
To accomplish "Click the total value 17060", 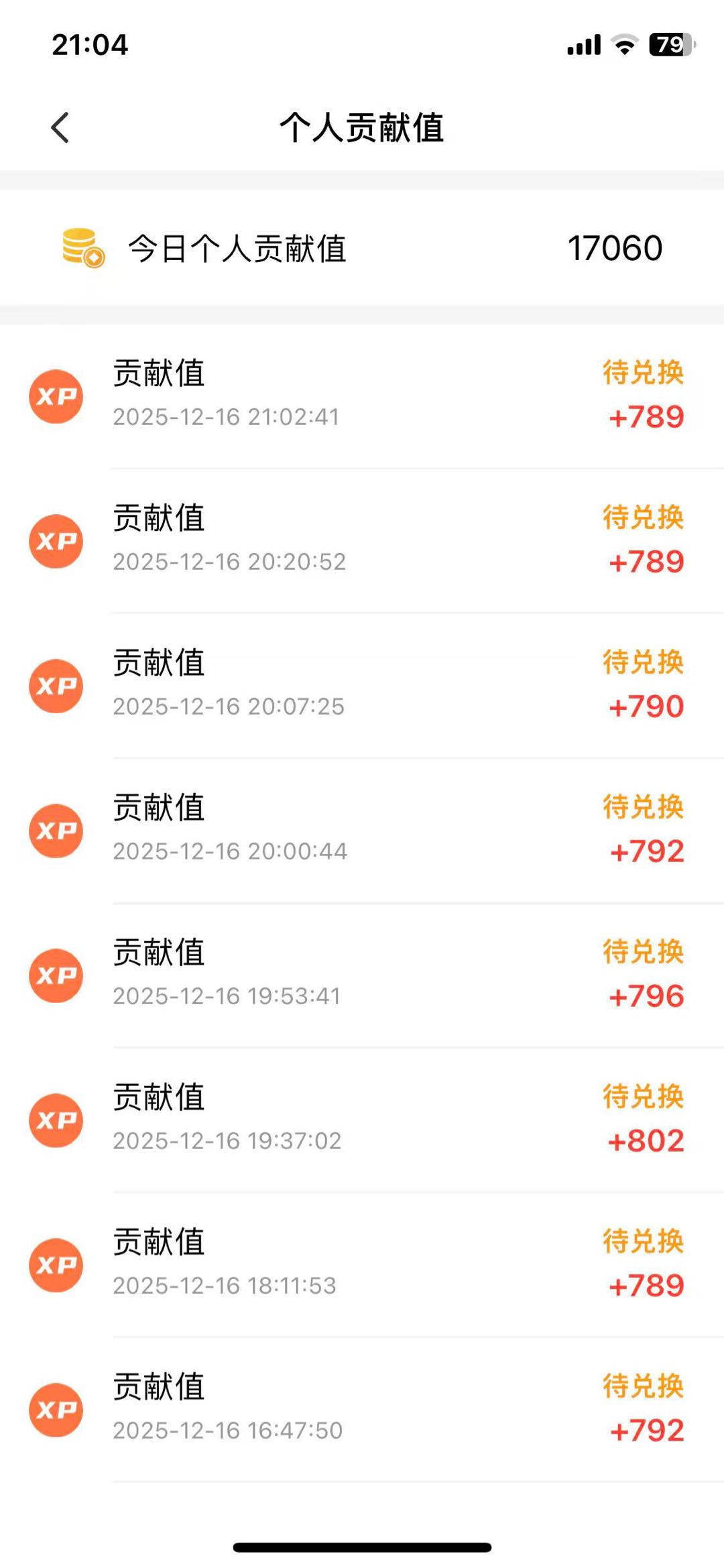I will [x=614, y=248].
